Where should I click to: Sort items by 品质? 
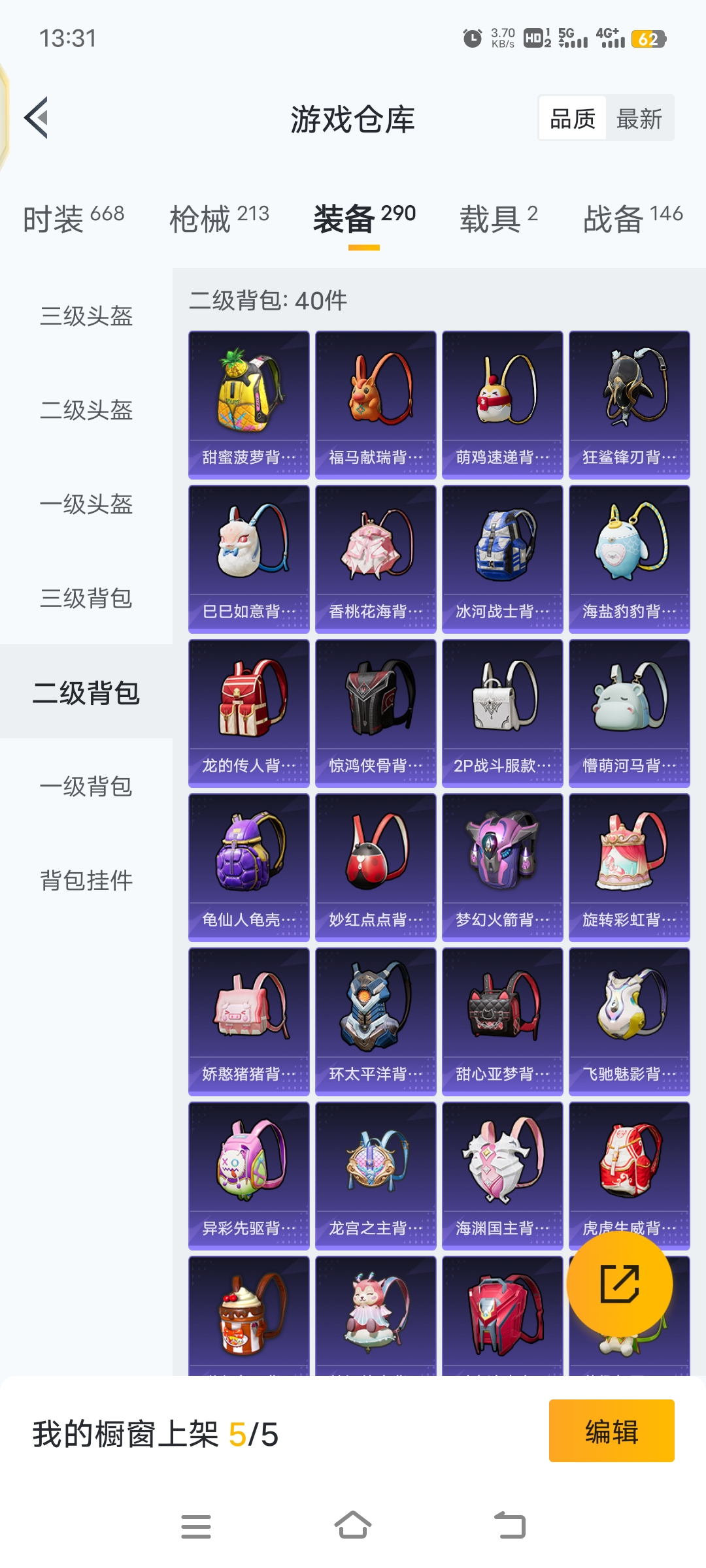(x=573, y=119)
